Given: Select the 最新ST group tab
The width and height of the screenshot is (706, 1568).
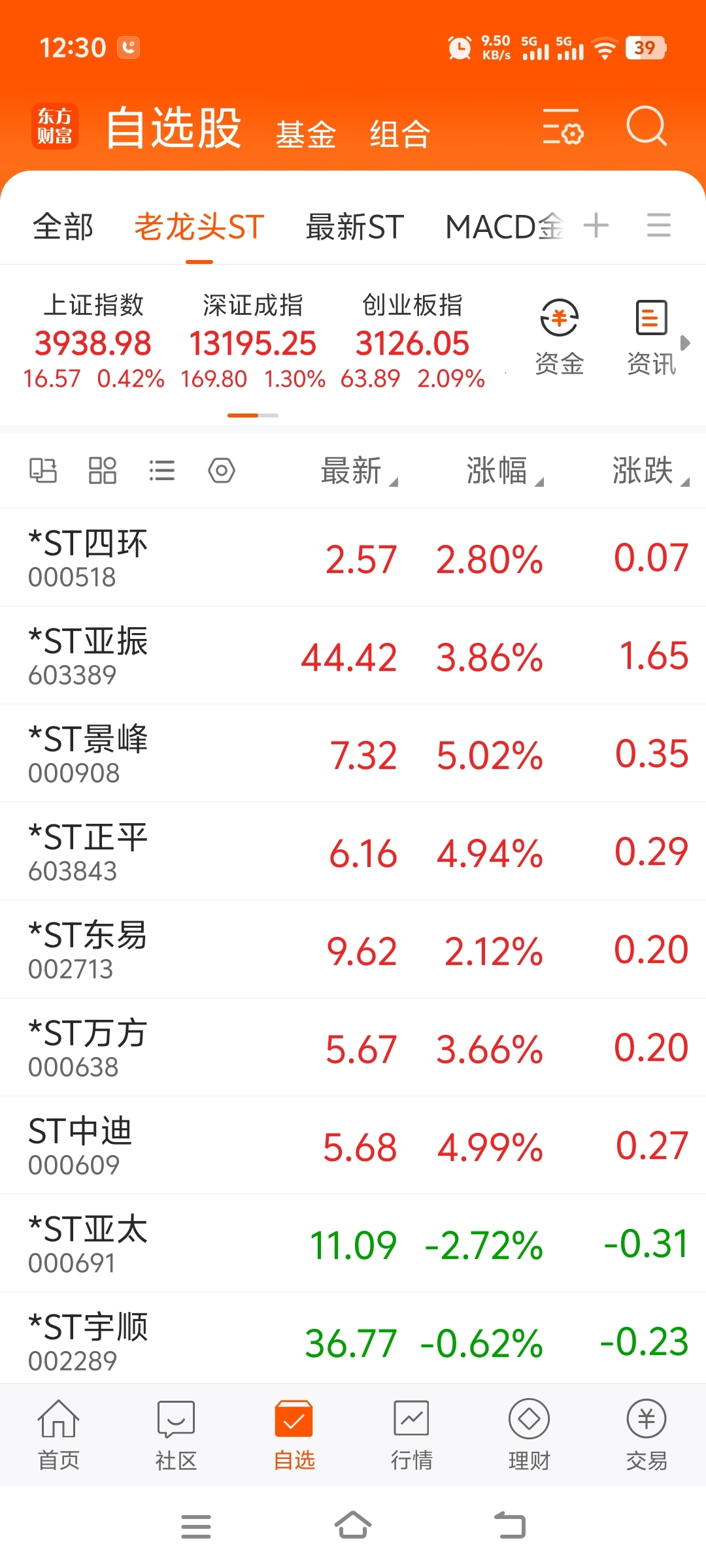Looking at the screenshot, I should pos(354,227).
